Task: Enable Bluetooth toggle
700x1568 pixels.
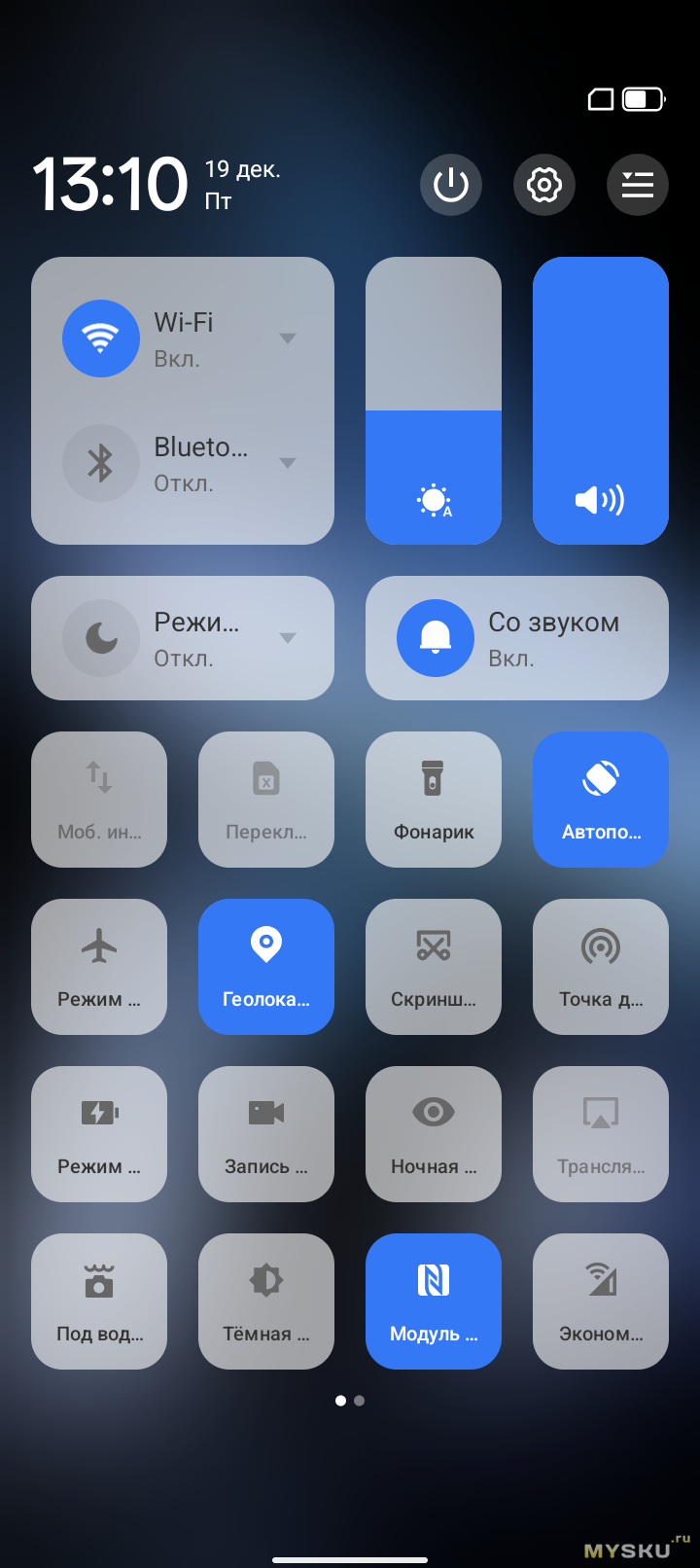Action: click(x=101, y=463)
